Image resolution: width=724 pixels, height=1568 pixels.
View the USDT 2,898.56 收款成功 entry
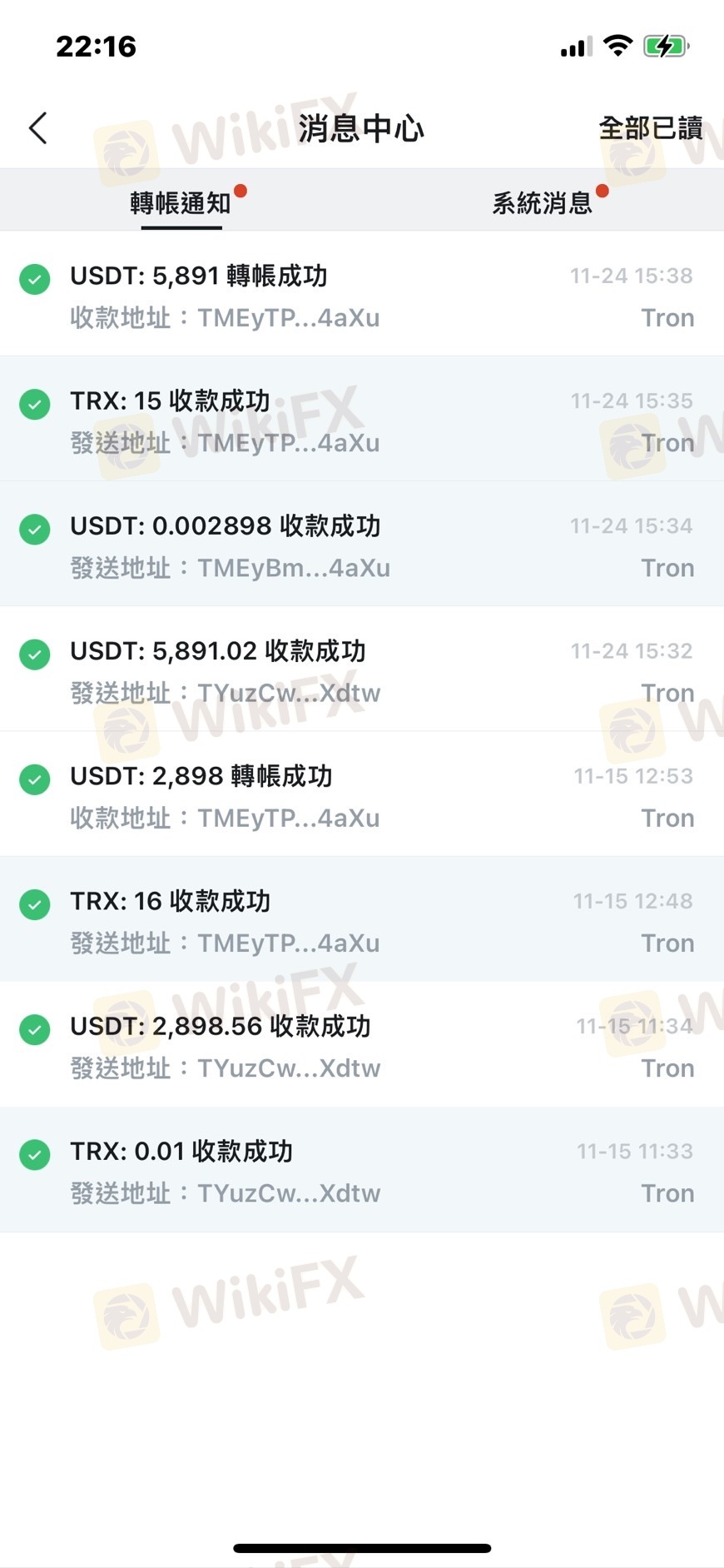[362, 1045]
